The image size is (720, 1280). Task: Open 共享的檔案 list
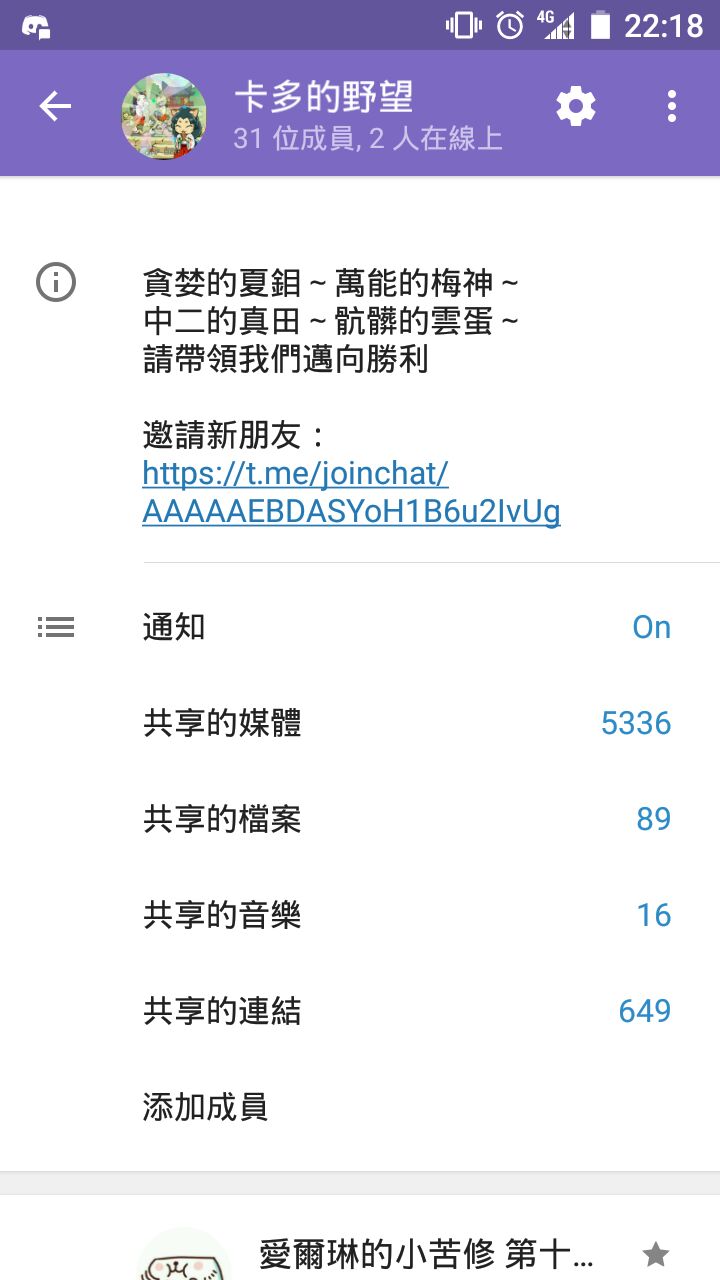point(360,819)
